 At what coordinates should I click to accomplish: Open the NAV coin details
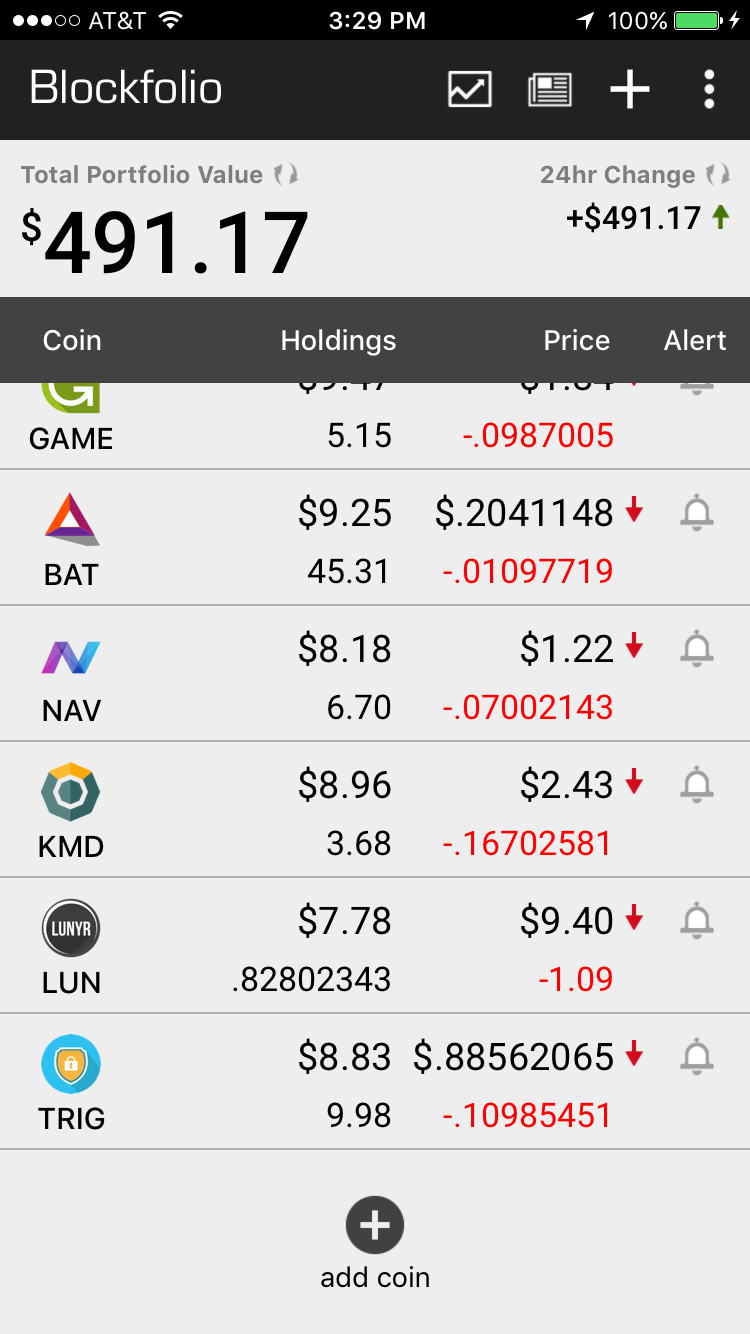[x=72, y=675]
